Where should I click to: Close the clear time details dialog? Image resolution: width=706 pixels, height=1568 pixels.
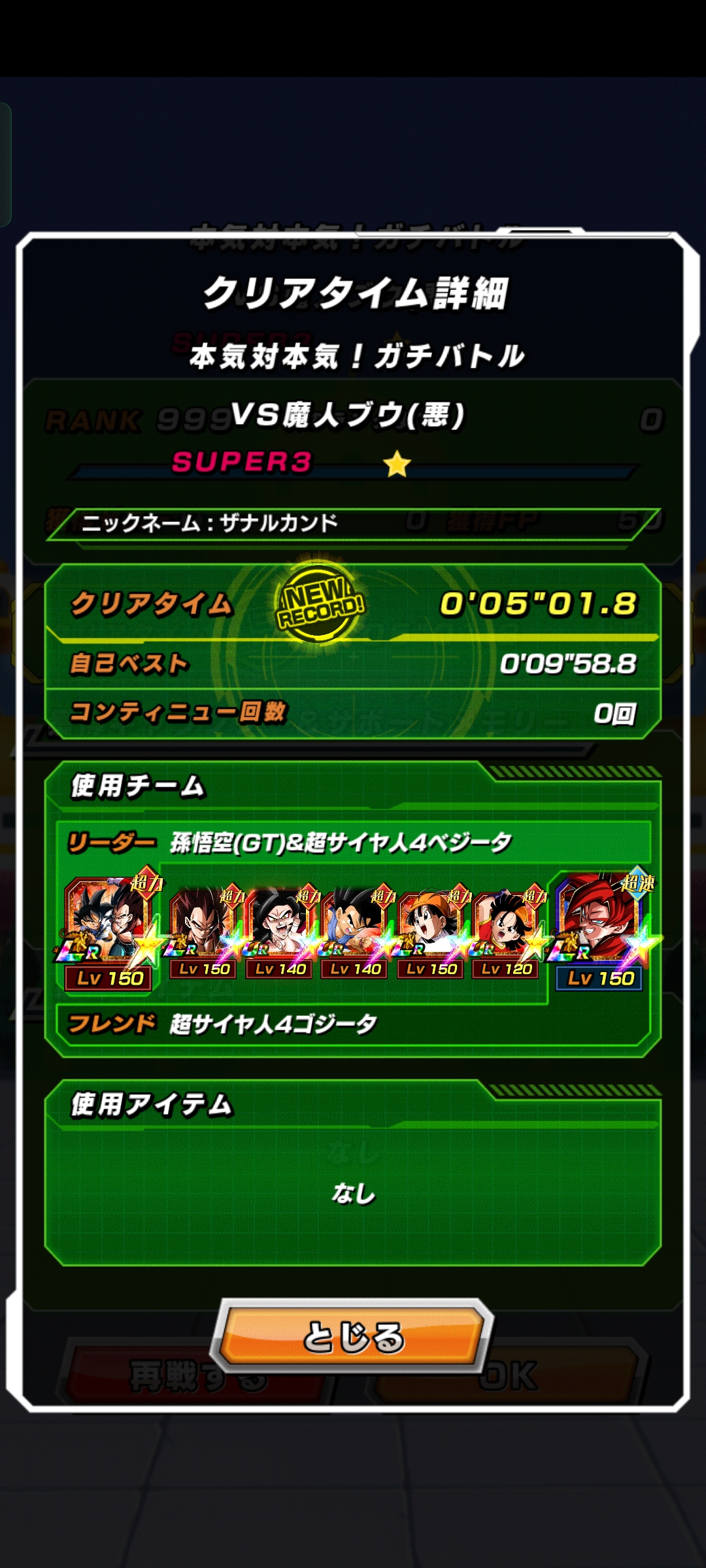point(353,1336)
